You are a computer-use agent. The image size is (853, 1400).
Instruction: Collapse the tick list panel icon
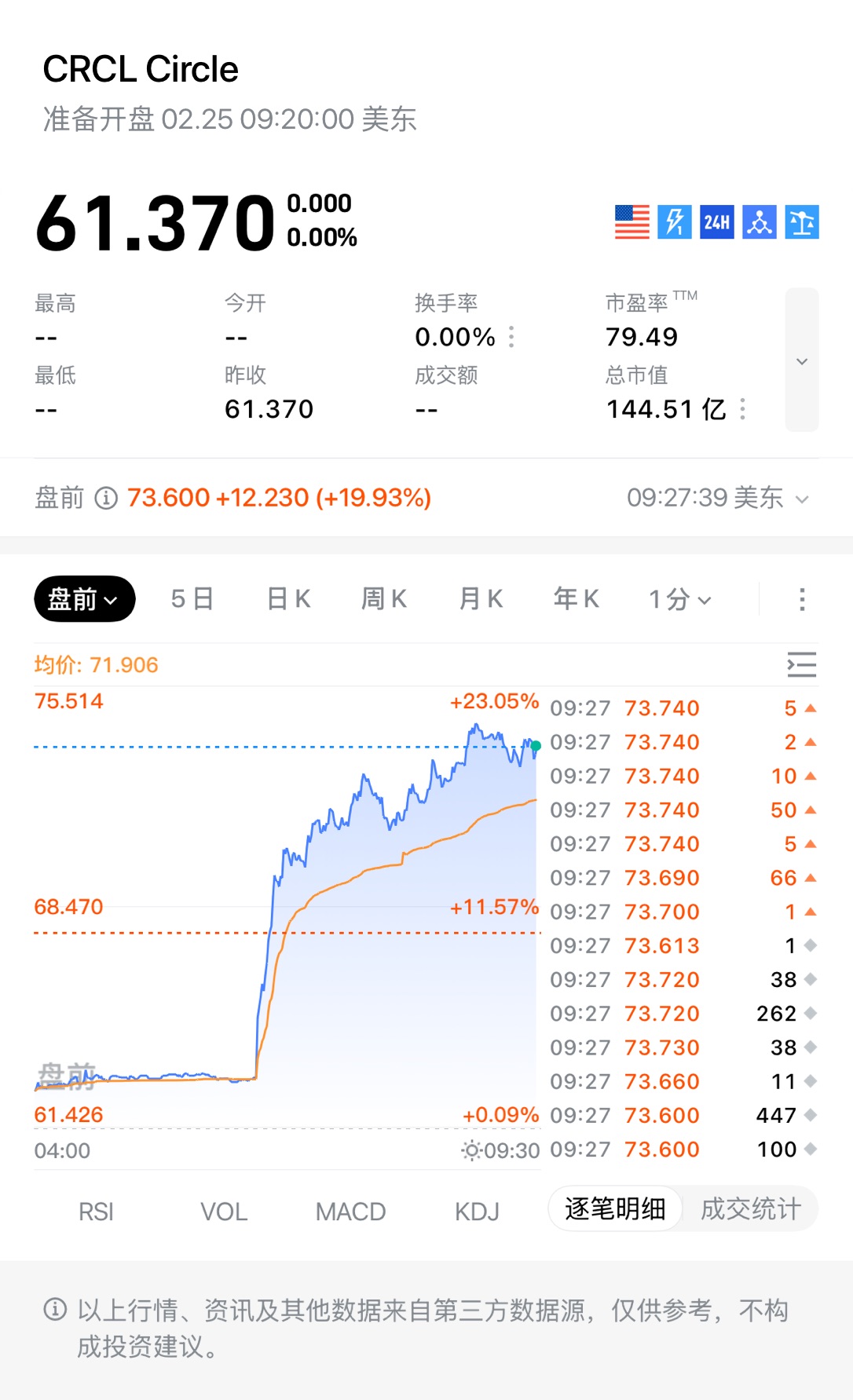point(801,665)
